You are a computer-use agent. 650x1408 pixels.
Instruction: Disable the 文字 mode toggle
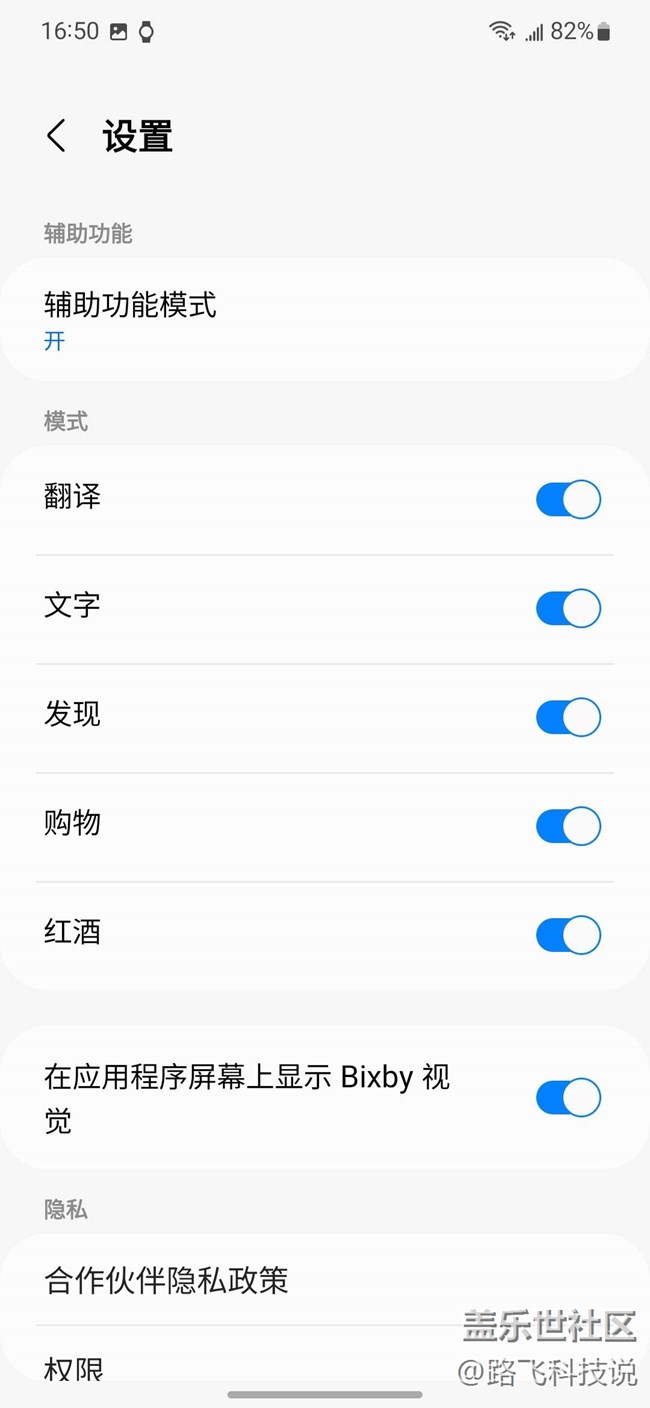(x=568, y=608)
